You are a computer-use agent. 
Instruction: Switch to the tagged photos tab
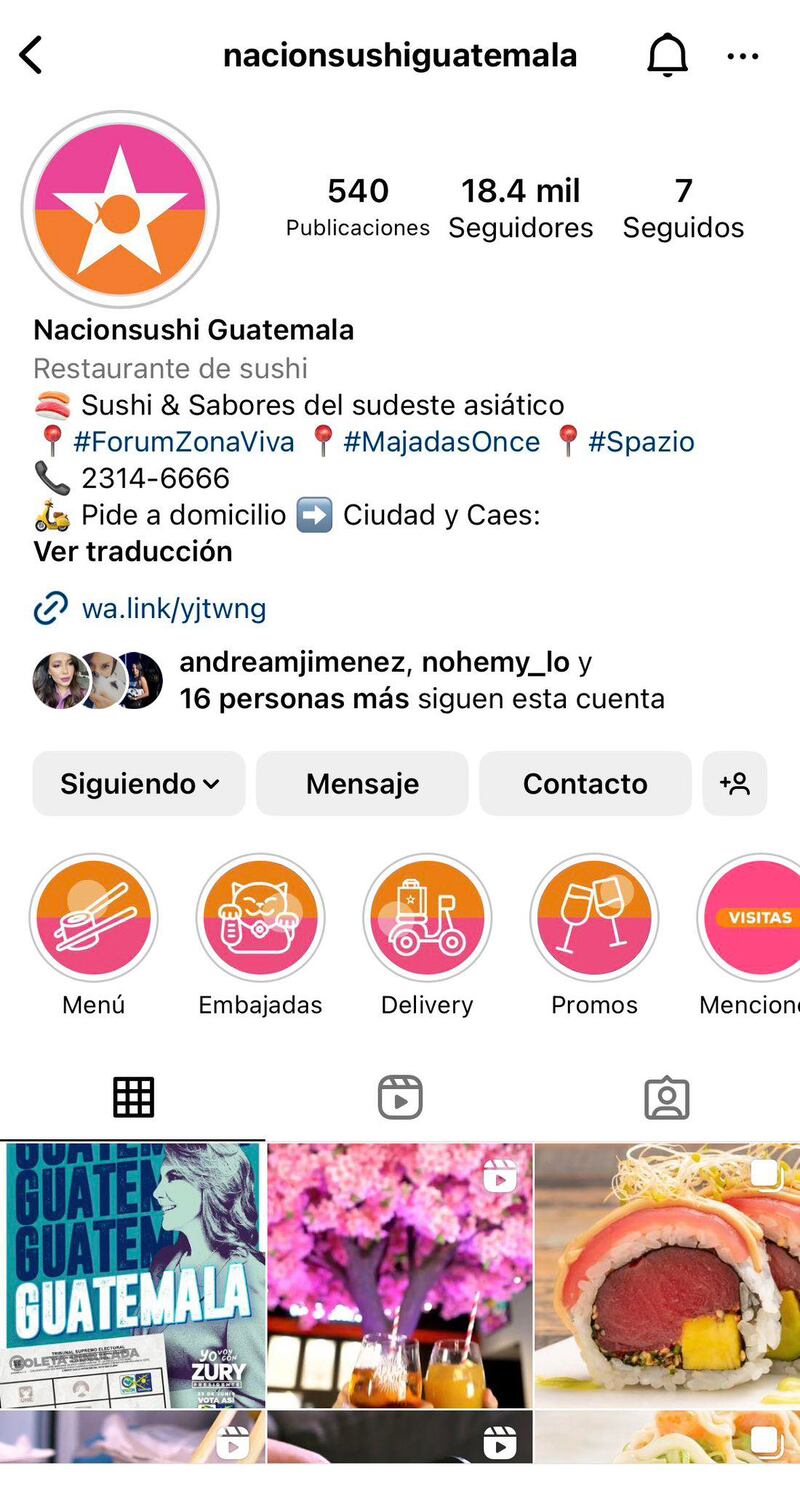click(667, 1097)
